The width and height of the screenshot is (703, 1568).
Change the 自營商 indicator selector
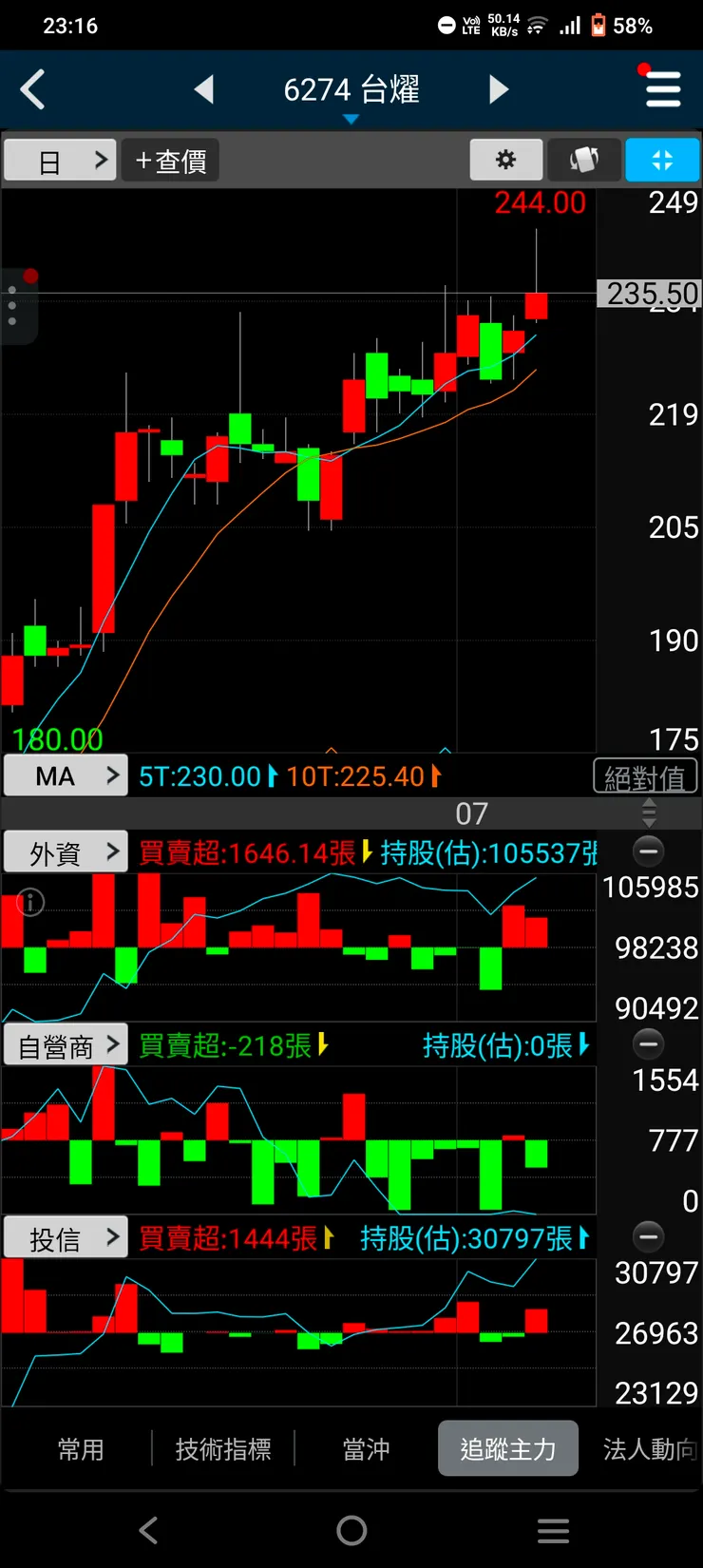coord(66,1045)
